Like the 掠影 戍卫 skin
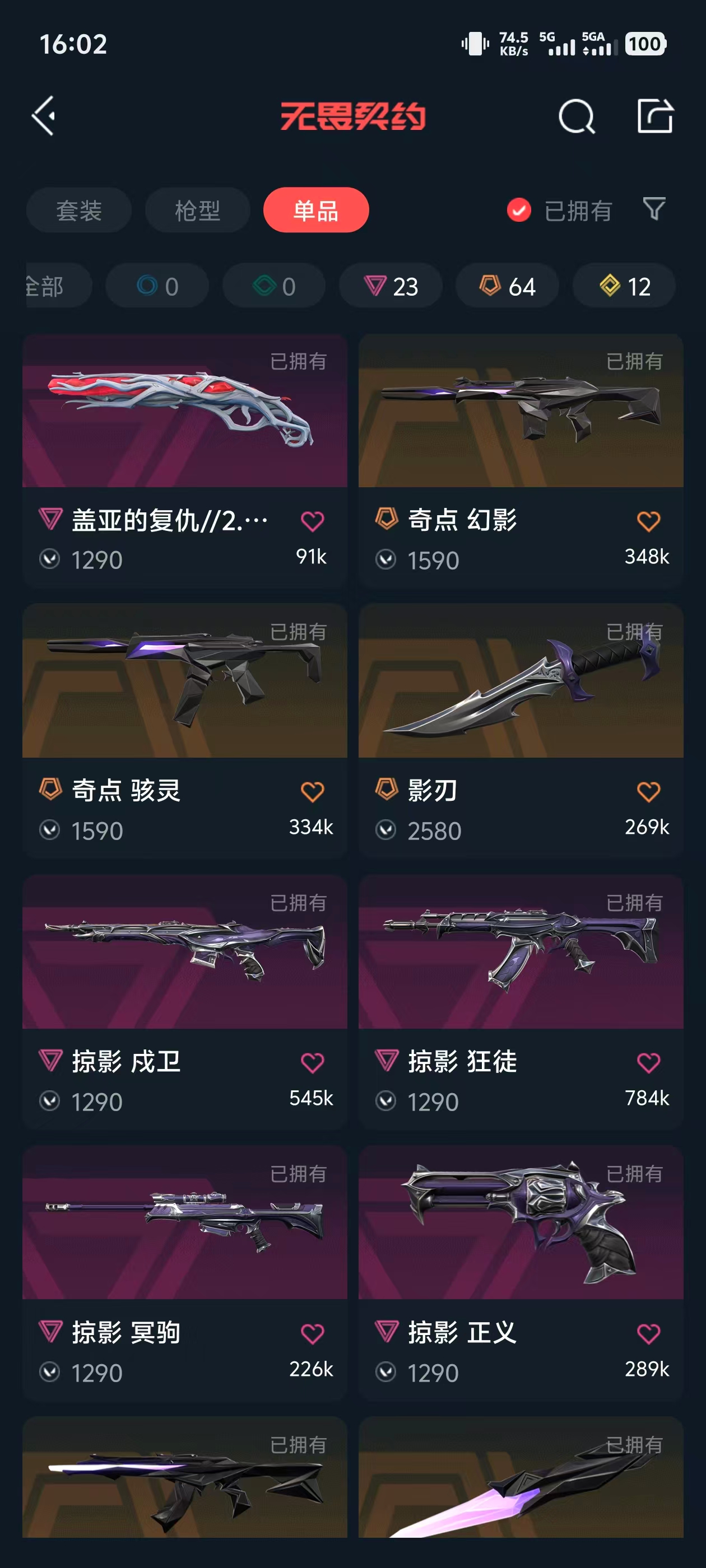The height and width of the screenshot is (1568, 706). click(313, 1063)
